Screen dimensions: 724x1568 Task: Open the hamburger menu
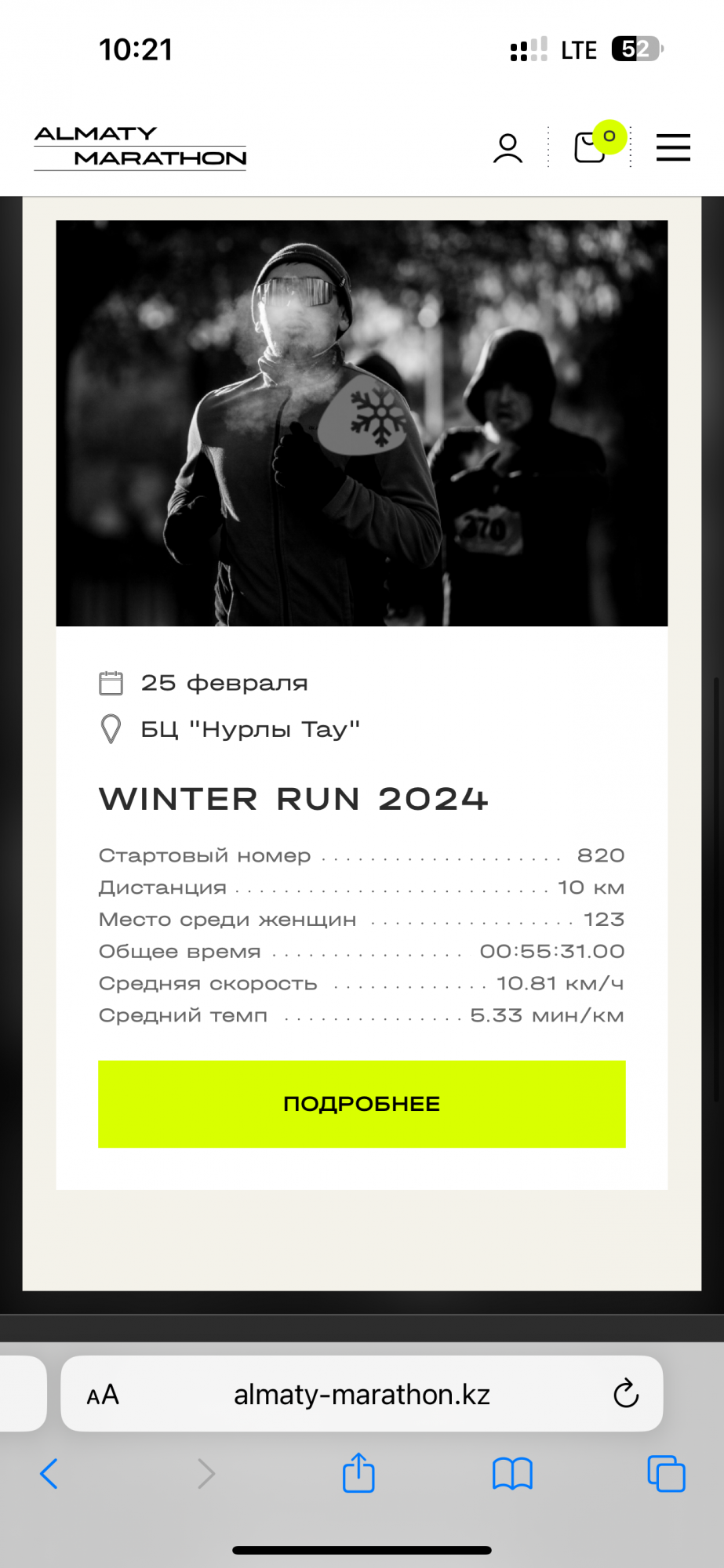coord(673,147)
